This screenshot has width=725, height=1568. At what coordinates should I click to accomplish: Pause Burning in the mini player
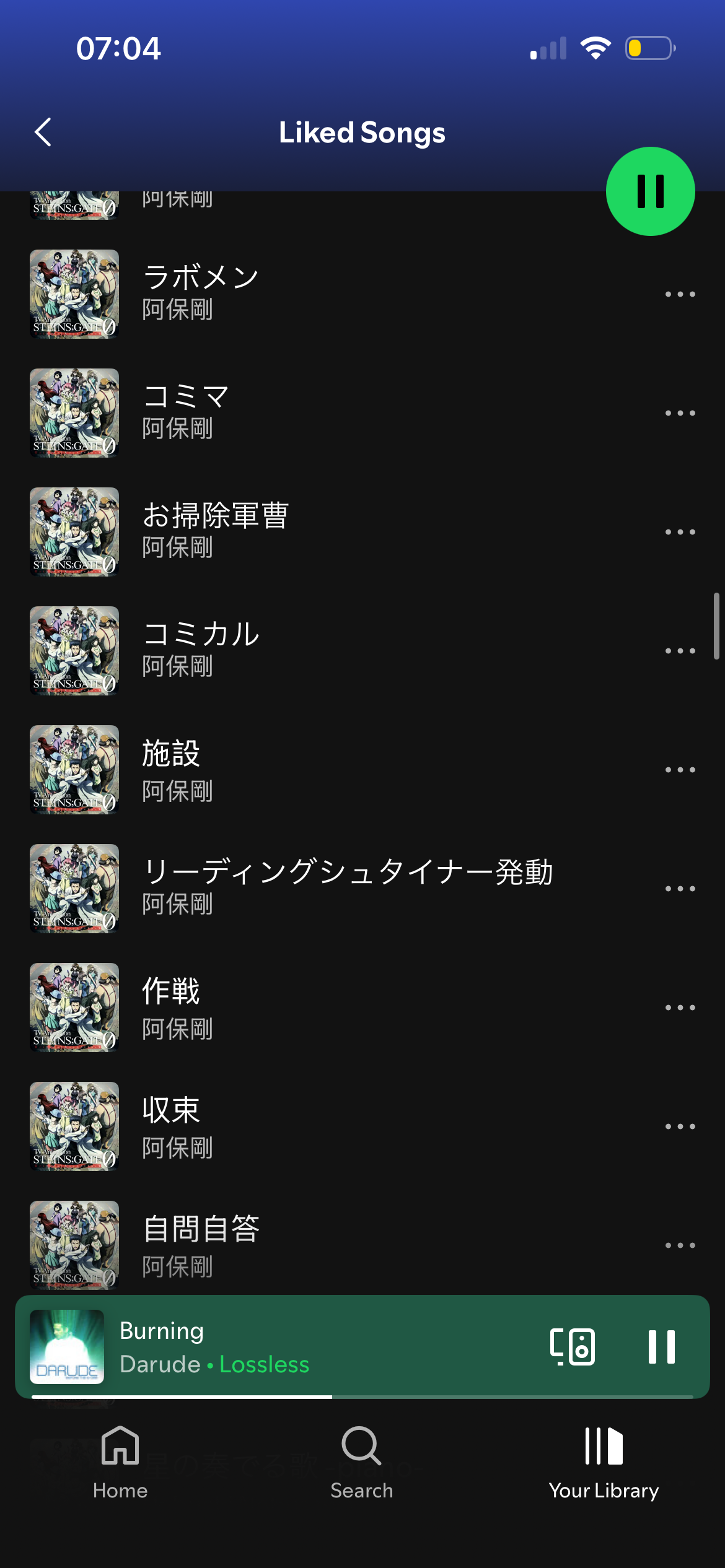tap(661, 1346)
